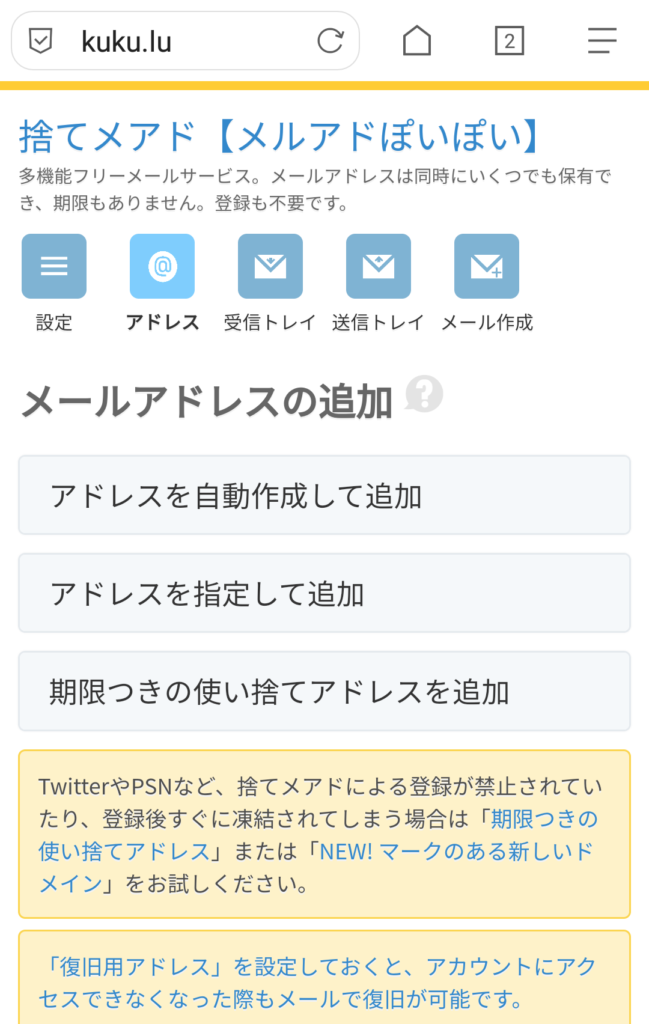
Task: Open the 設定 settings icon
Action: (x=54, y=267)
